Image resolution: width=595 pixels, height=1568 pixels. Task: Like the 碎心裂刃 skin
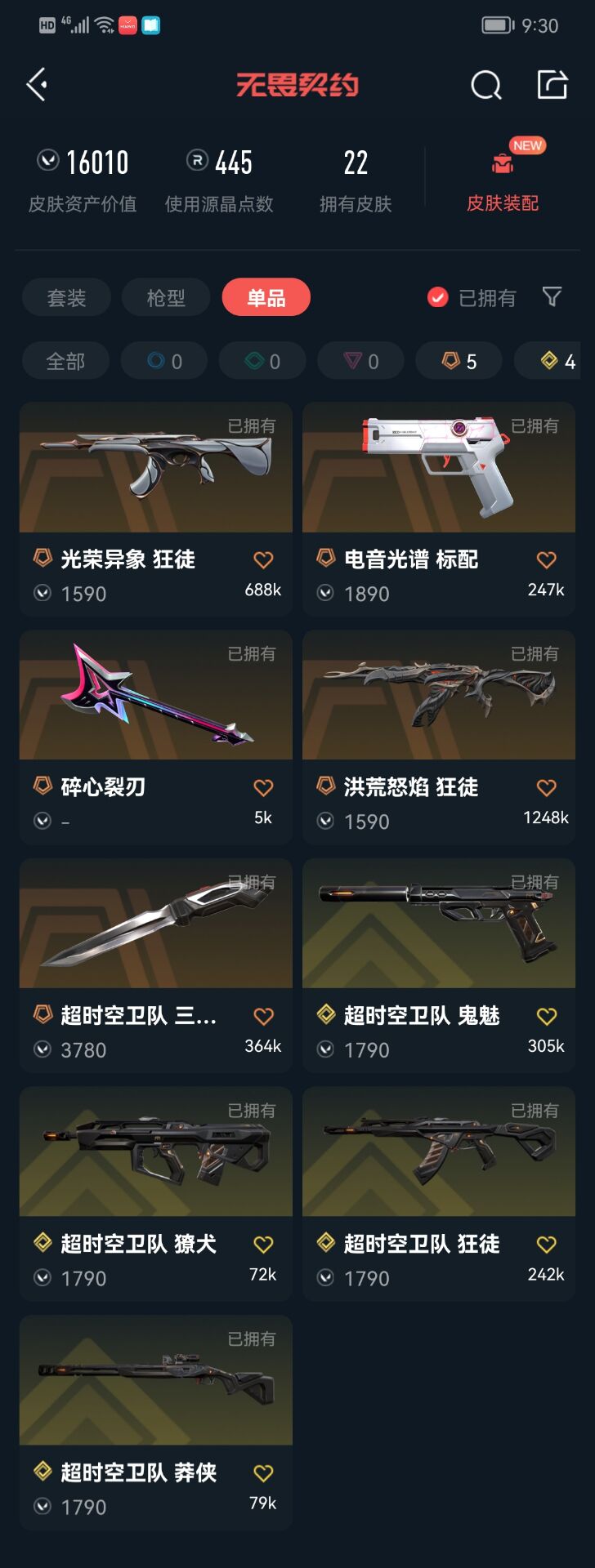click(263, 788)
